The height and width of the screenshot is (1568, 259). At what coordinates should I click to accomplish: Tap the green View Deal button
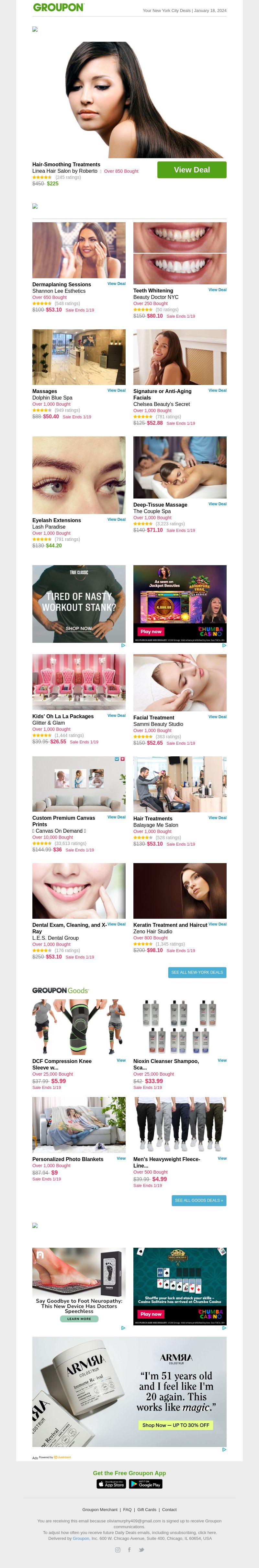(x=191, y=170)
